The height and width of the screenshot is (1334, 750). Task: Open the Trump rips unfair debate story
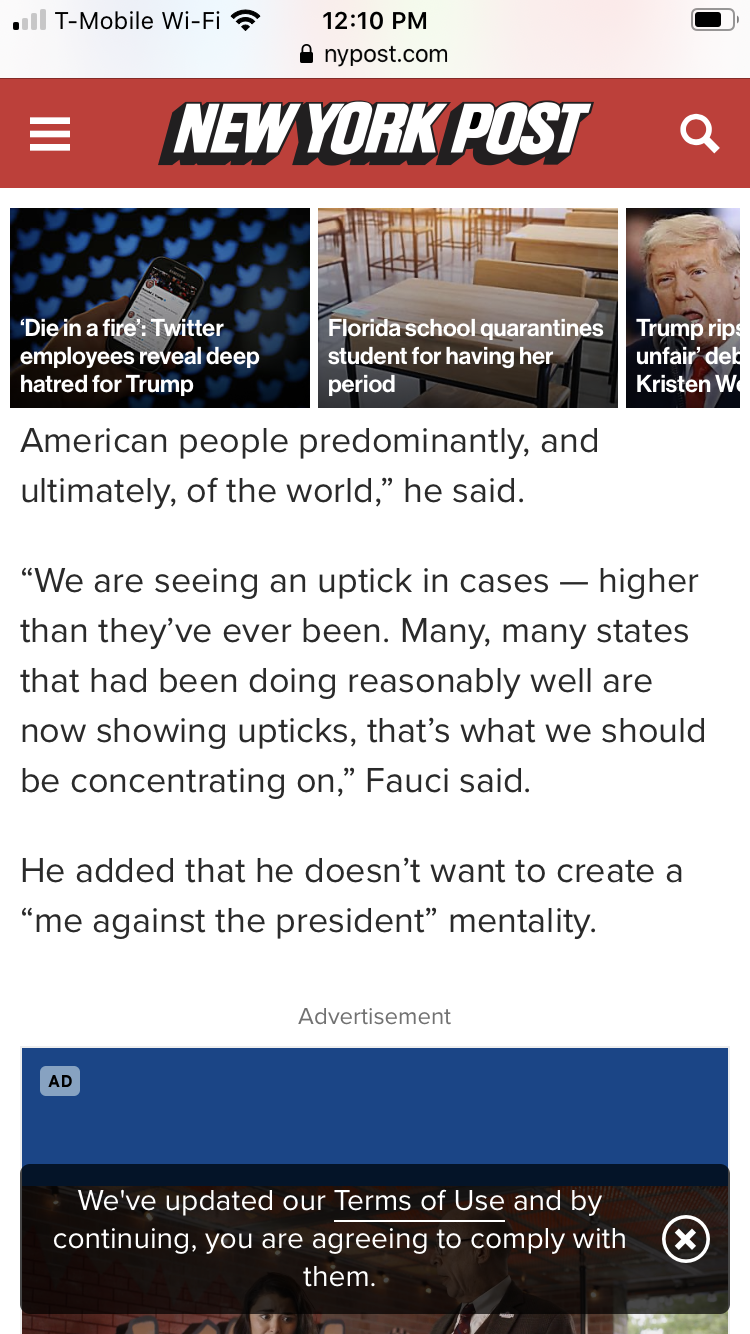(688, 308)
